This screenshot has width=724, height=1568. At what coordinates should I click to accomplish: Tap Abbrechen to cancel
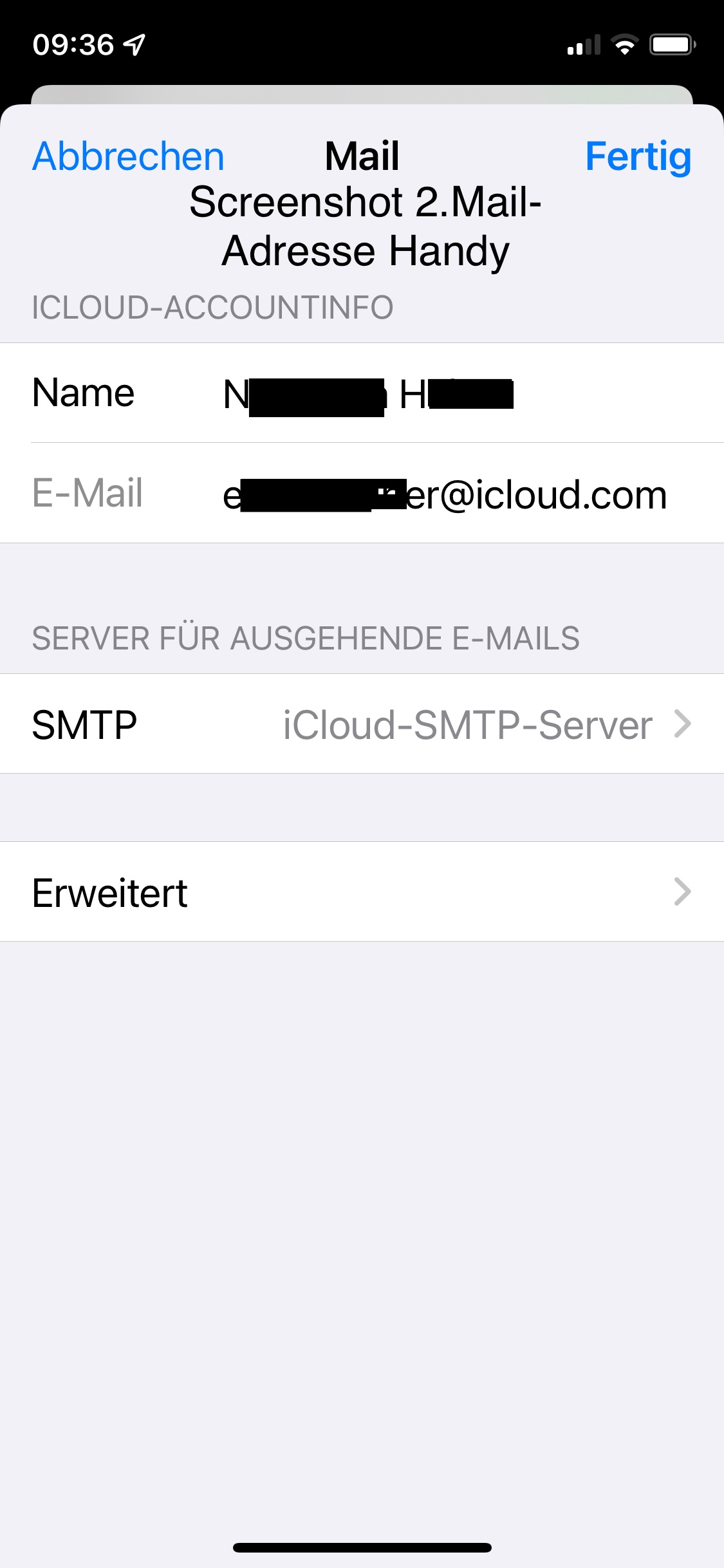tap(128, 156)
